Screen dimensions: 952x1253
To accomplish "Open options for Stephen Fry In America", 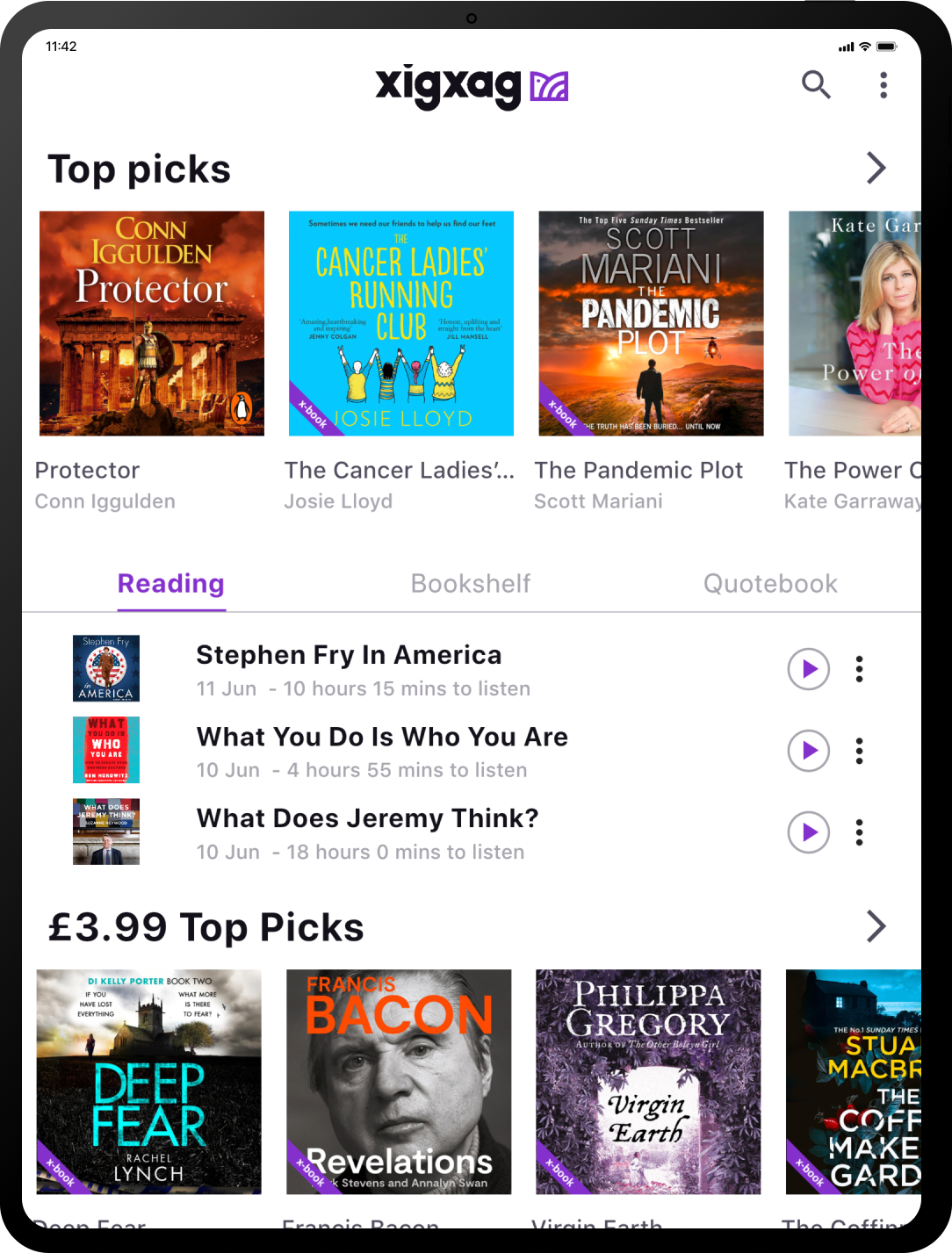I will tap(860, 669).
